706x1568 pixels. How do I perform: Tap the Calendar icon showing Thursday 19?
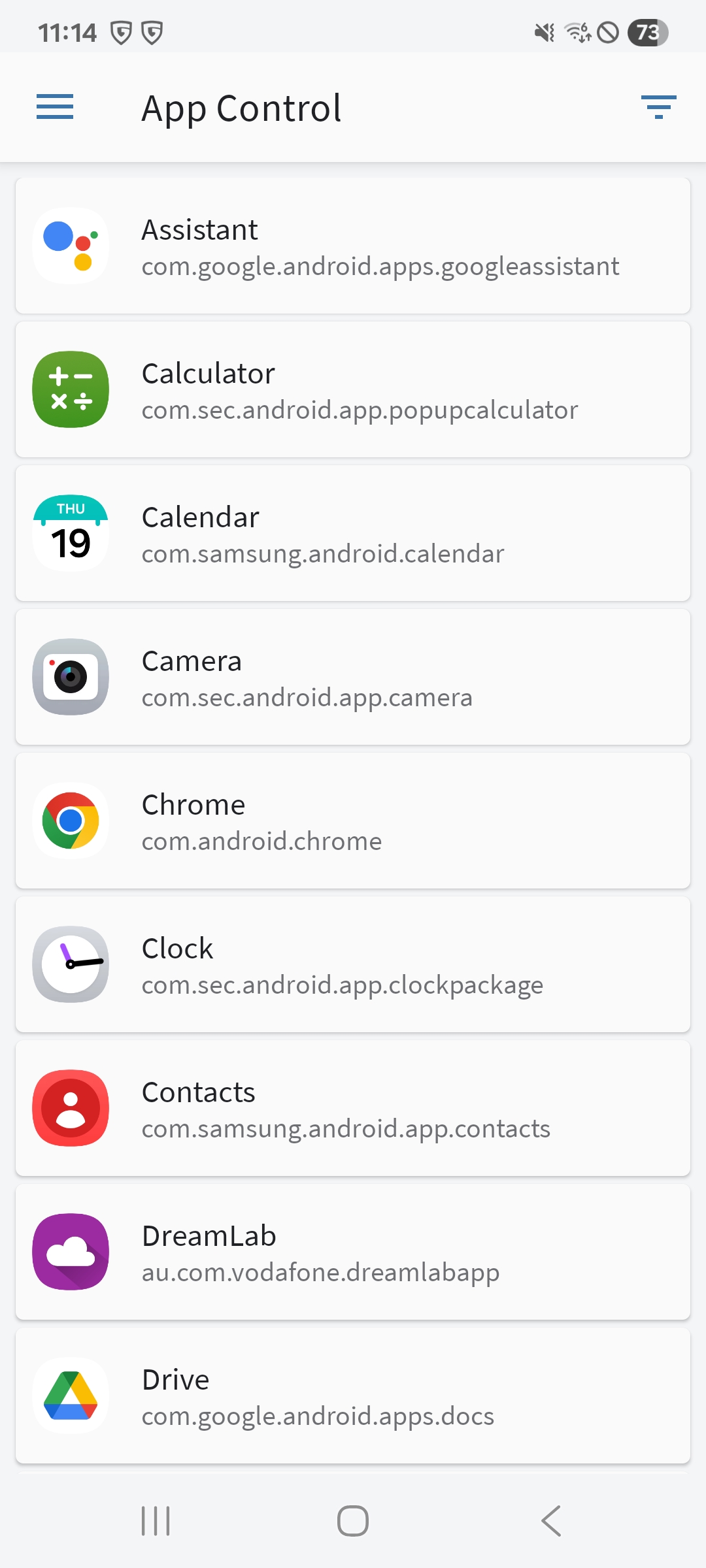point(70,532)
